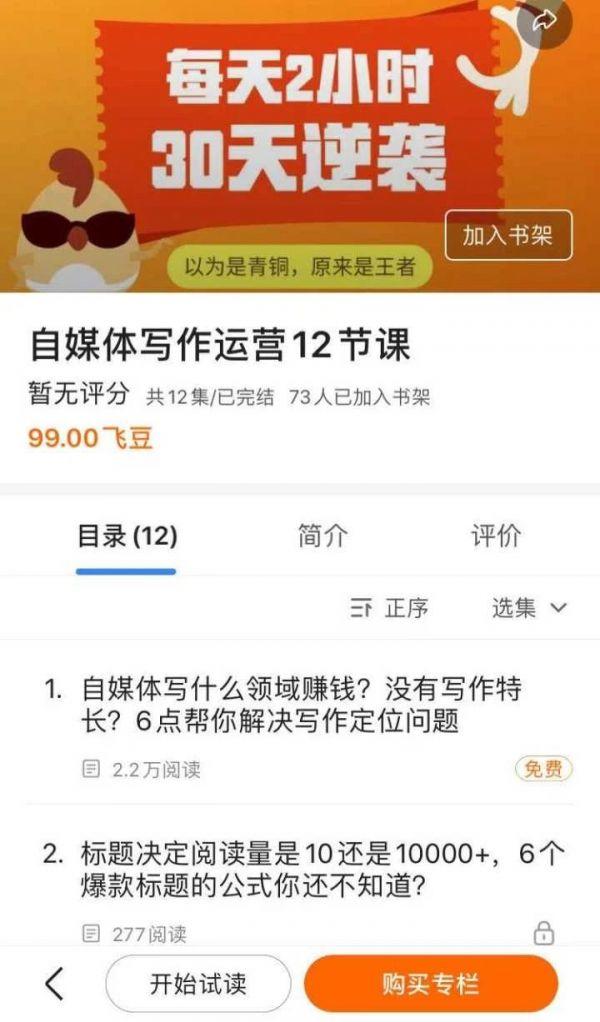Buy the column via 购买专栏
This screenshot has height=1022, width=600.
[430, 984]
